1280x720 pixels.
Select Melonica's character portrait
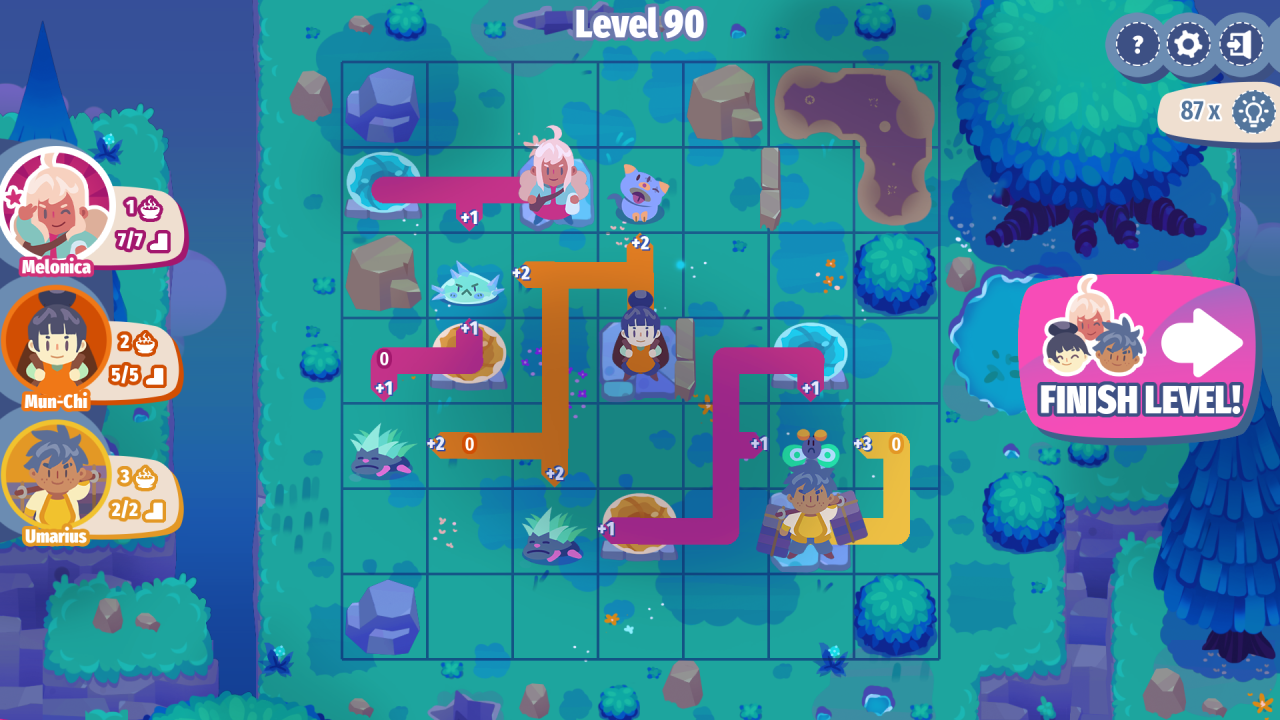pos(56,206)
